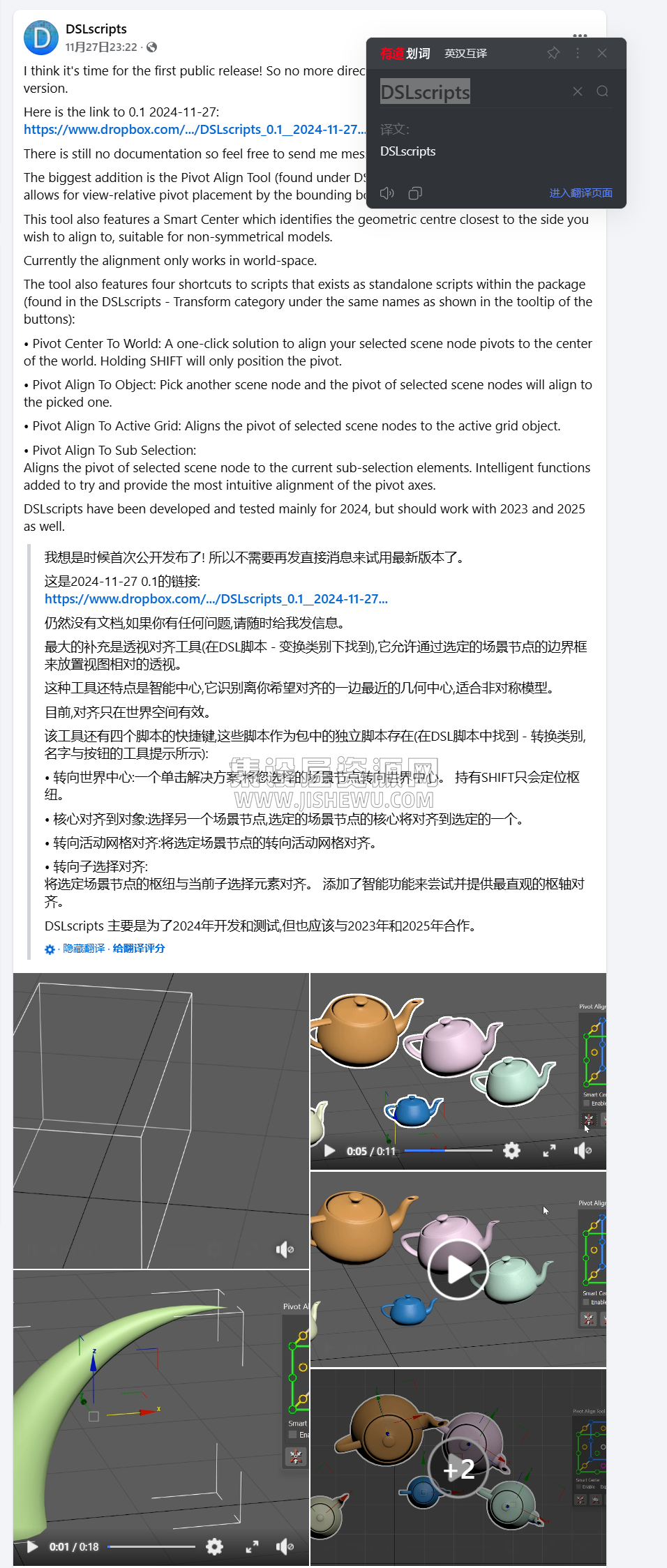Hide the translation
Image resolution: width=667 pixels, height=1568 pixels.
84,949
